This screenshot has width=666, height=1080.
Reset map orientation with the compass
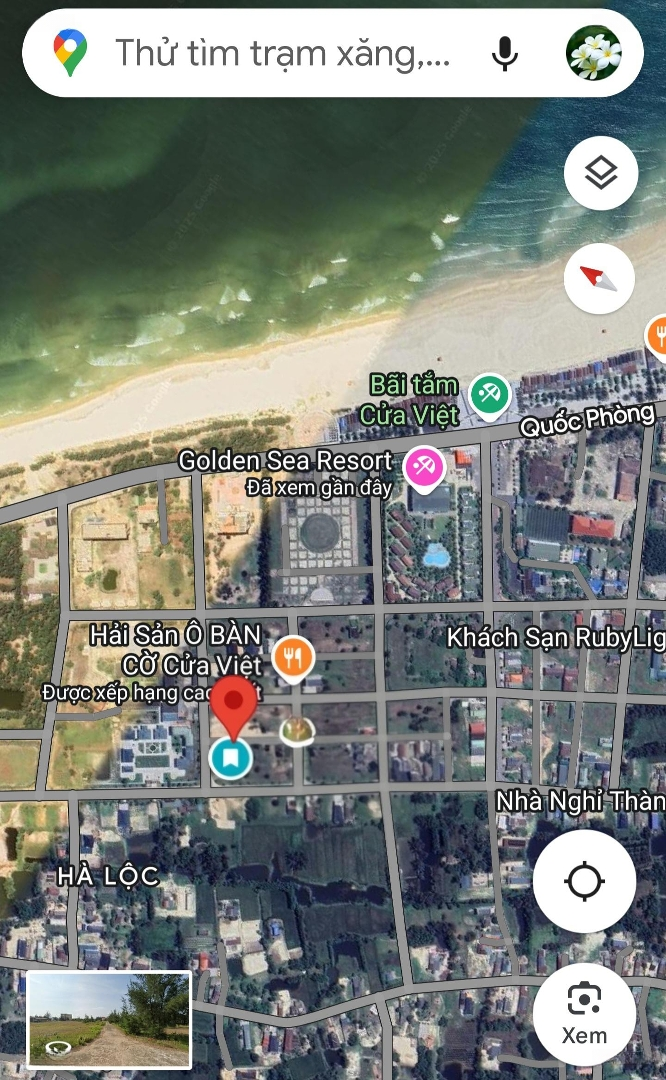pos(600,279)
